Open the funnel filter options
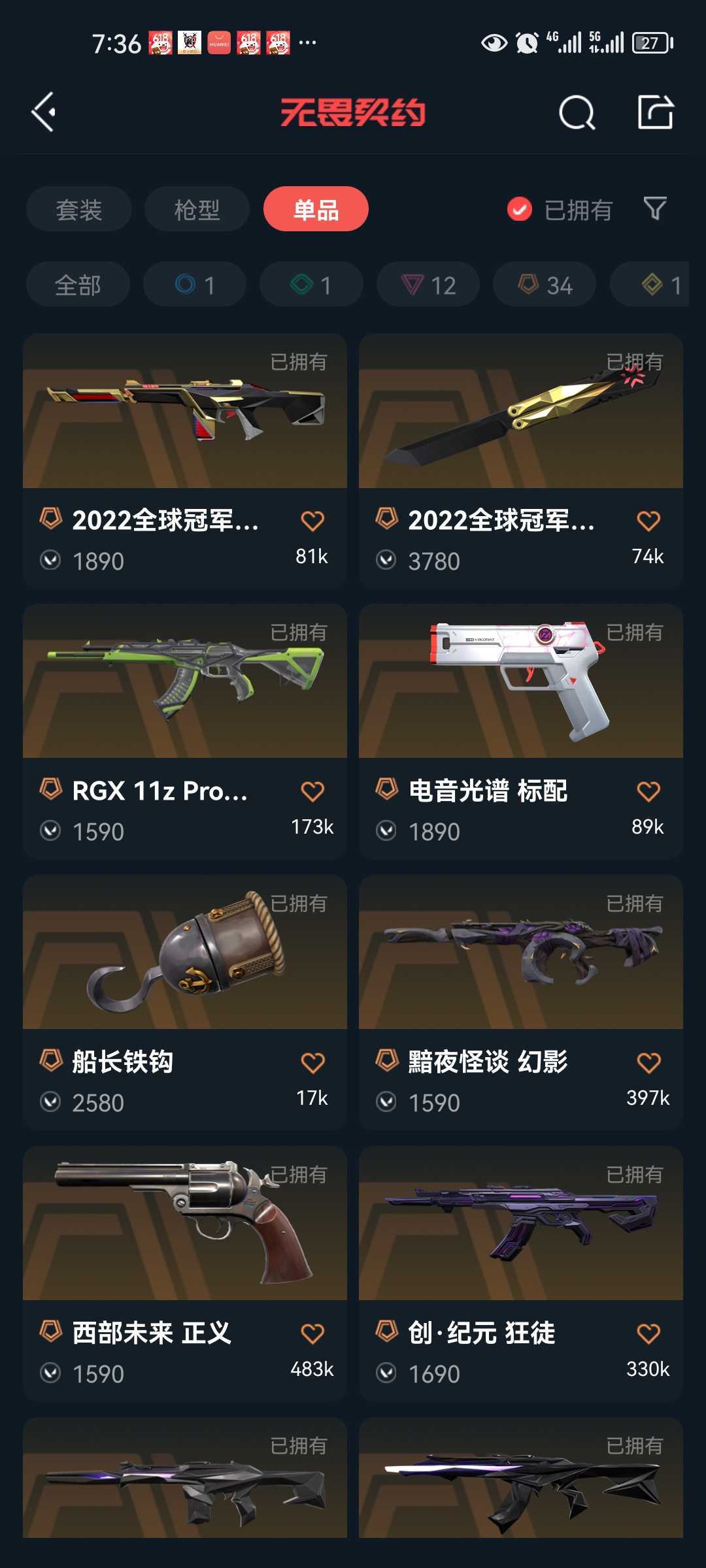The height and width of the screenshot is (1568, 706). point(655,209)
